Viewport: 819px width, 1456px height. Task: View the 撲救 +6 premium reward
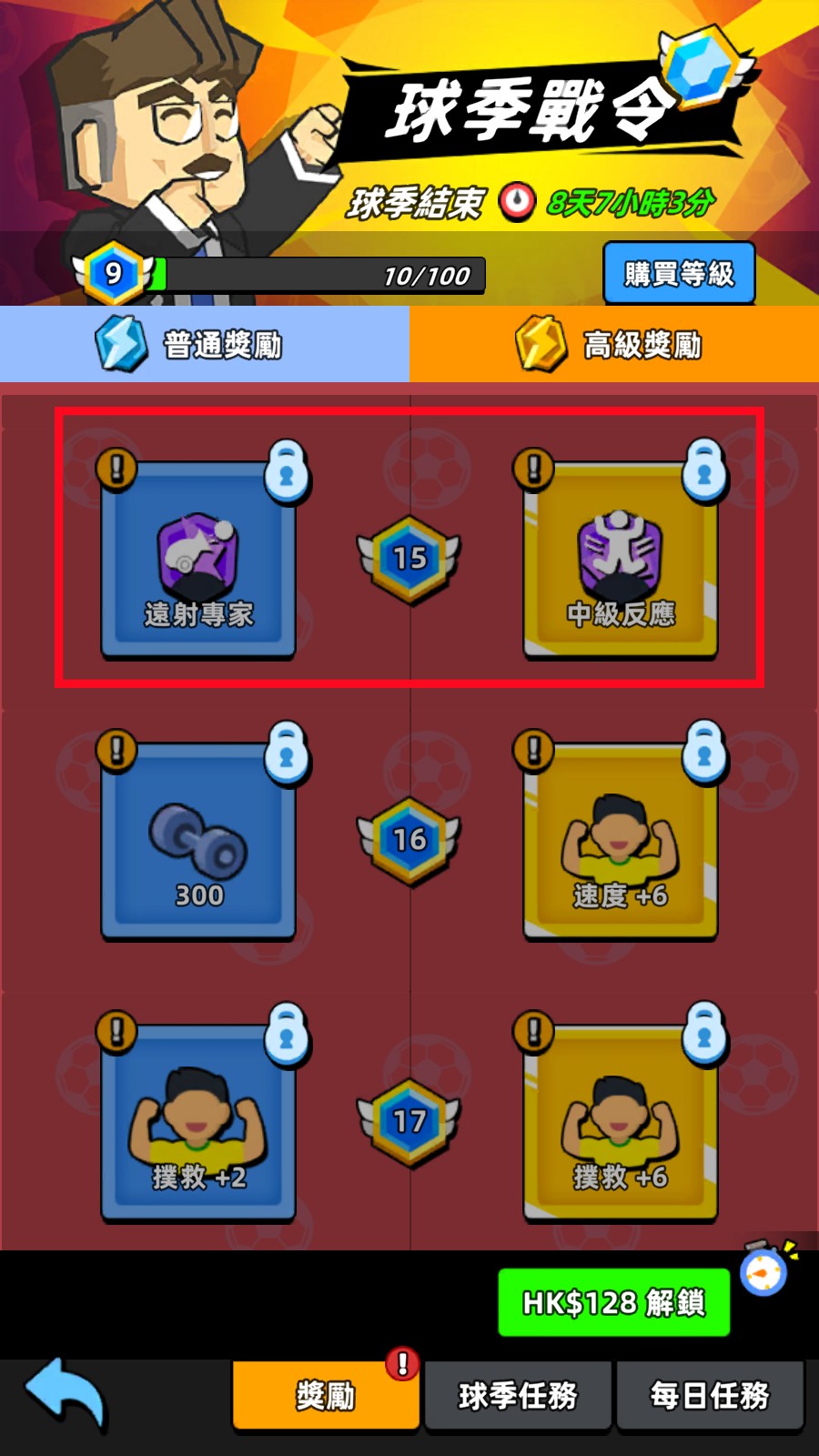[x=621, y=1123]
